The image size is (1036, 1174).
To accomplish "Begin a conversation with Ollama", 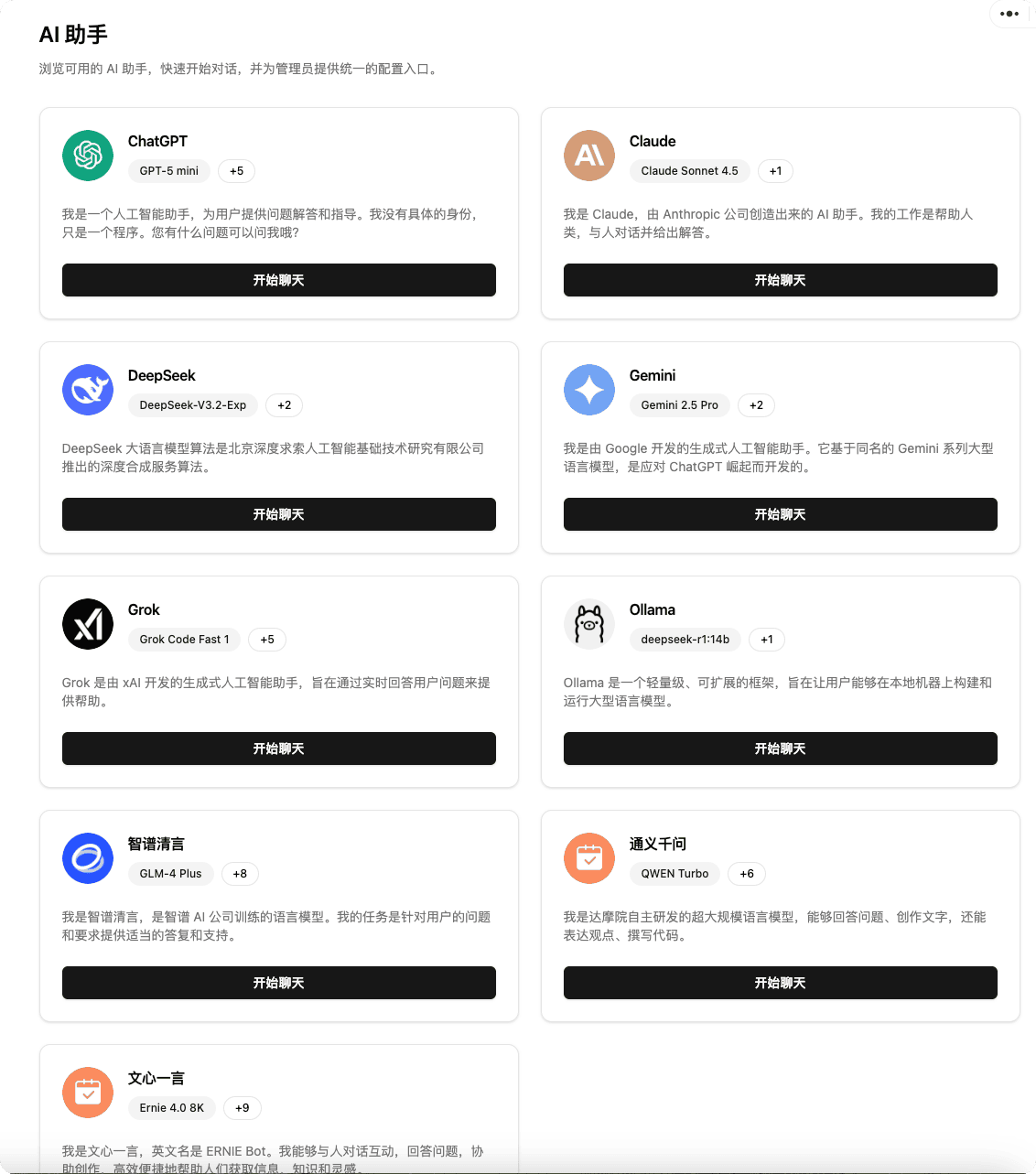I will click(x=780, y=749).
